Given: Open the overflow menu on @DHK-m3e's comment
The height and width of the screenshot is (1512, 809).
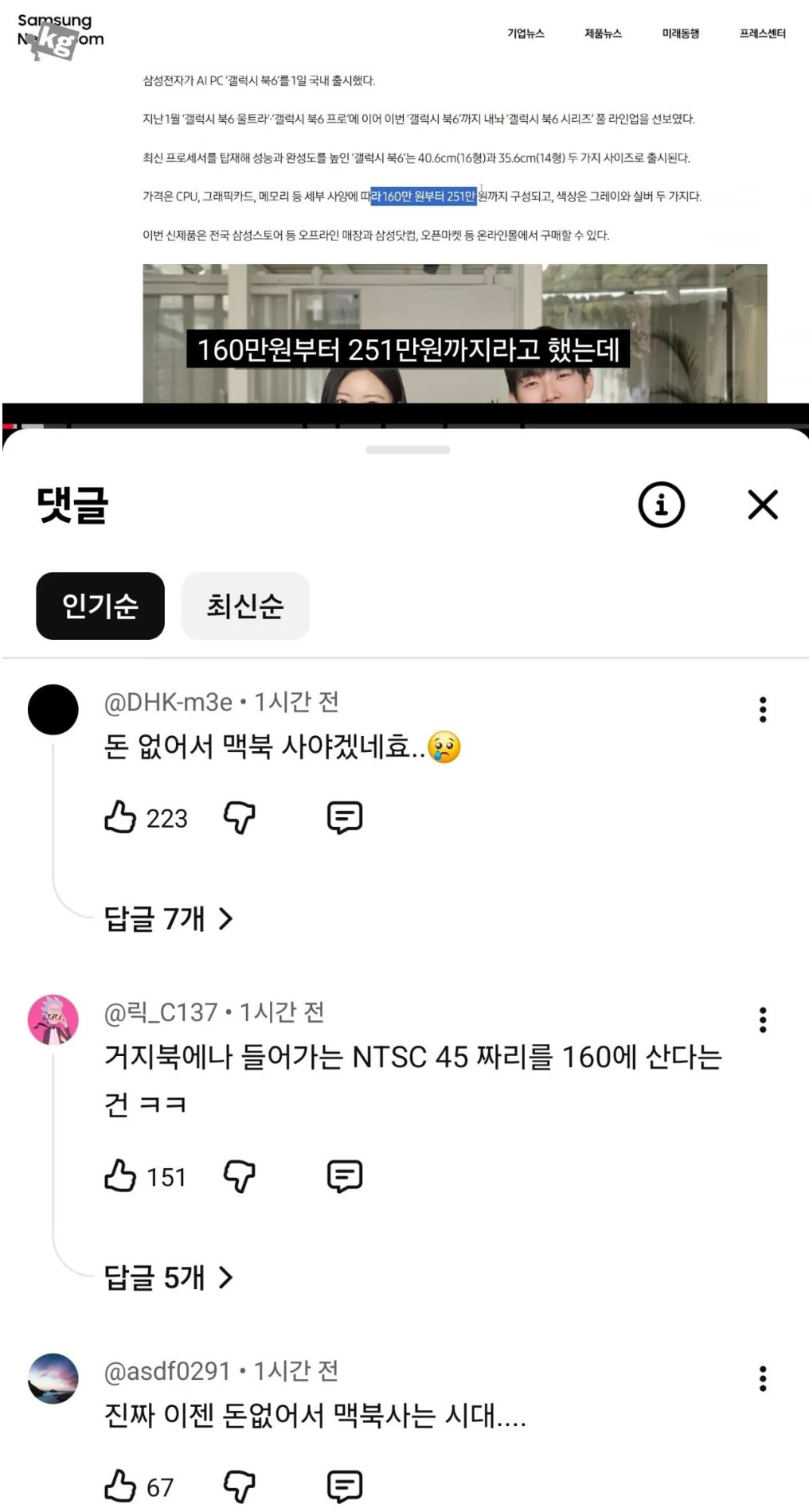Looking at the screenshot, I should tap(762, 709).
